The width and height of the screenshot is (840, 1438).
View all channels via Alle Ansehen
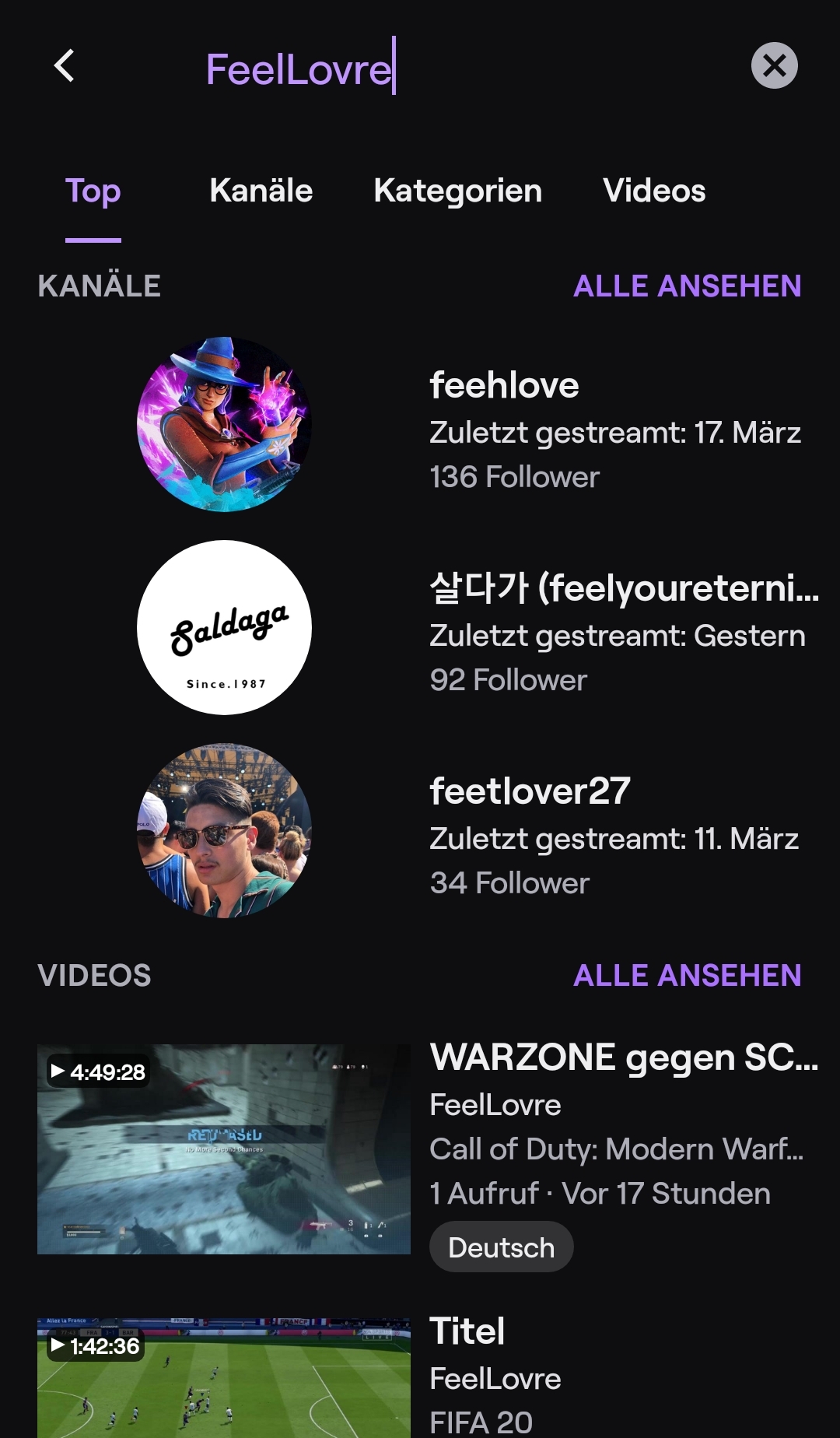coord(687,286)
